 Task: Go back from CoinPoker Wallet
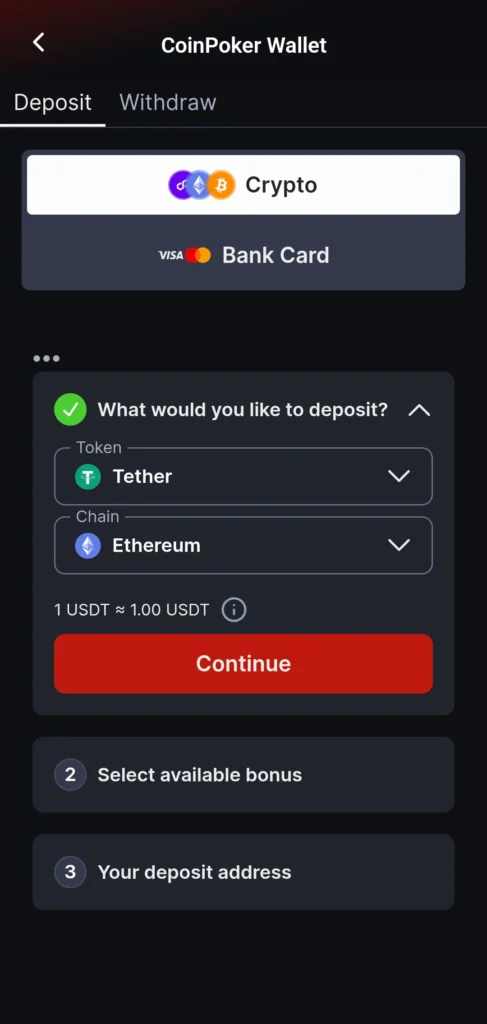coord(39,43)
